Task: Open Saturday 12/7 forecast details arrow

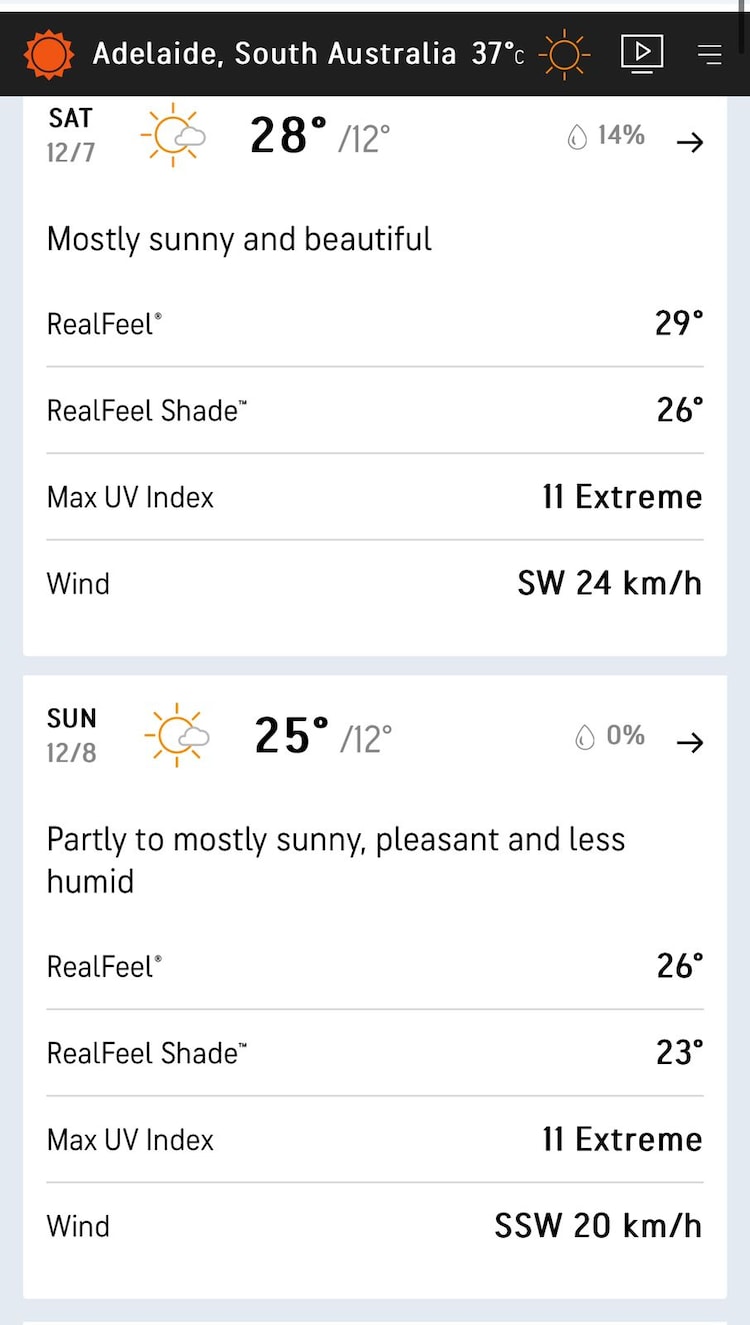Action: tap(690, 142)
